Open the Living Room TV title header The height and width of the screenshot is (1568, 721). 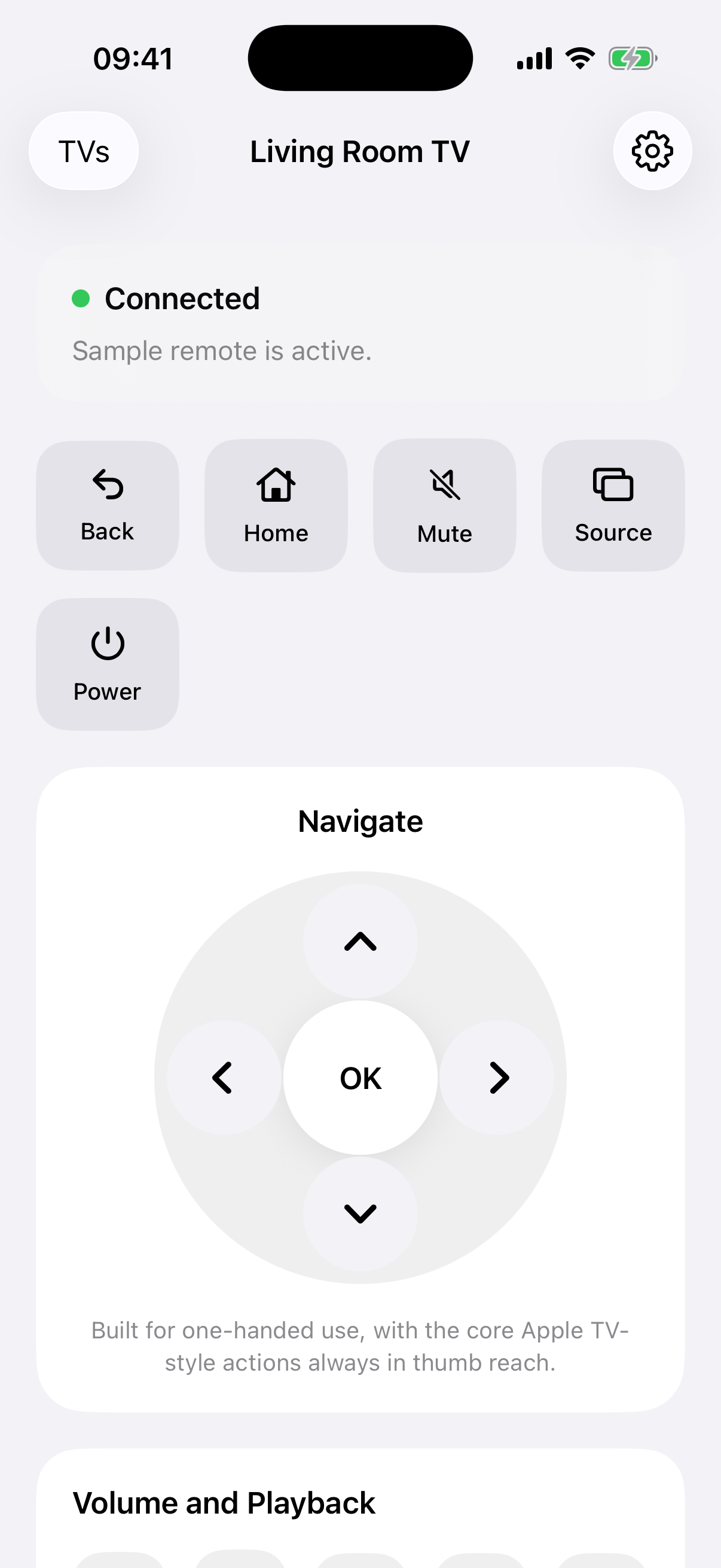359,151
